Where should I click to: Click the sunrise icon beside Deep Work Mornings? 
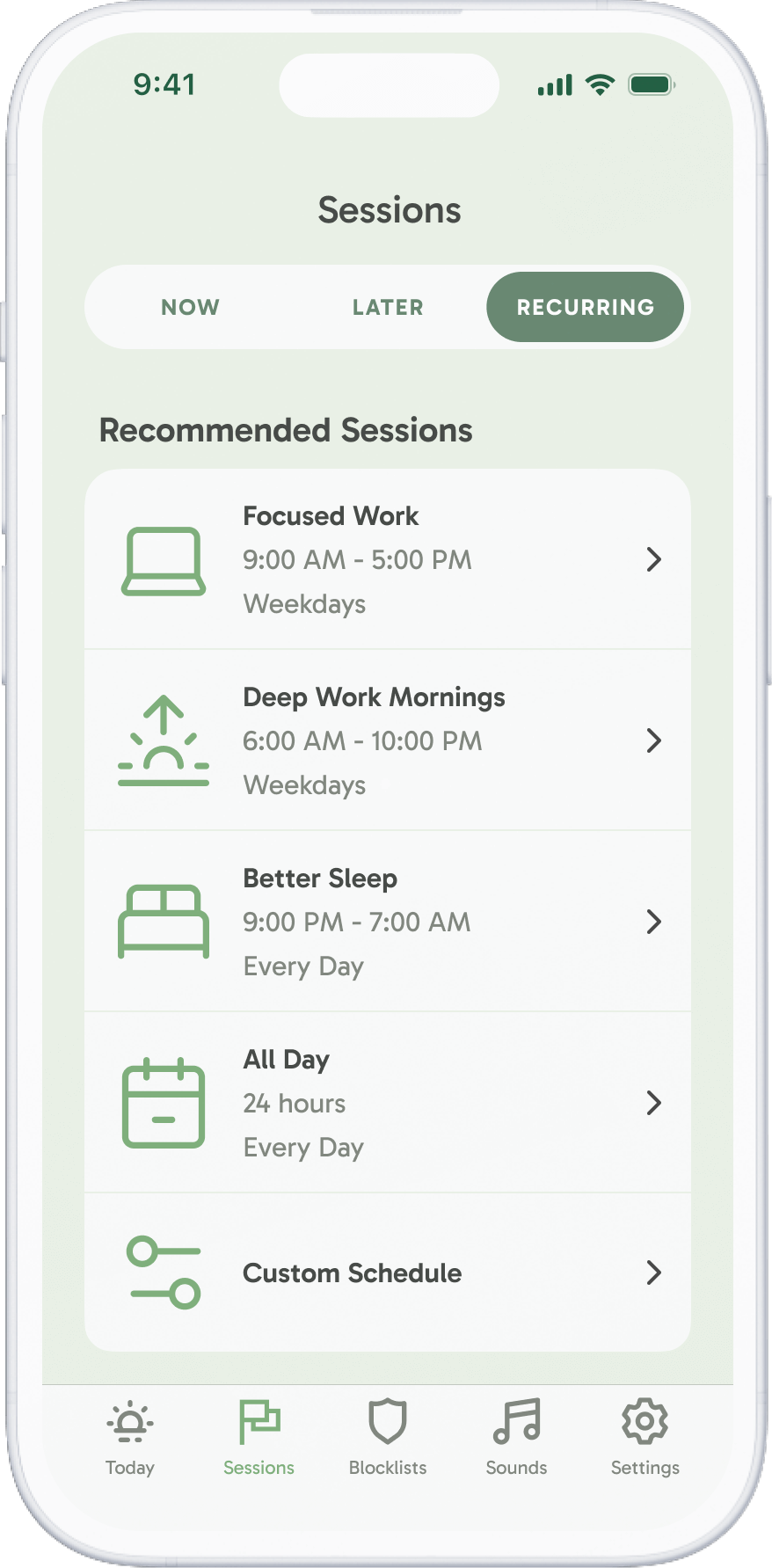pyautogui.click(x=164, y=740)
